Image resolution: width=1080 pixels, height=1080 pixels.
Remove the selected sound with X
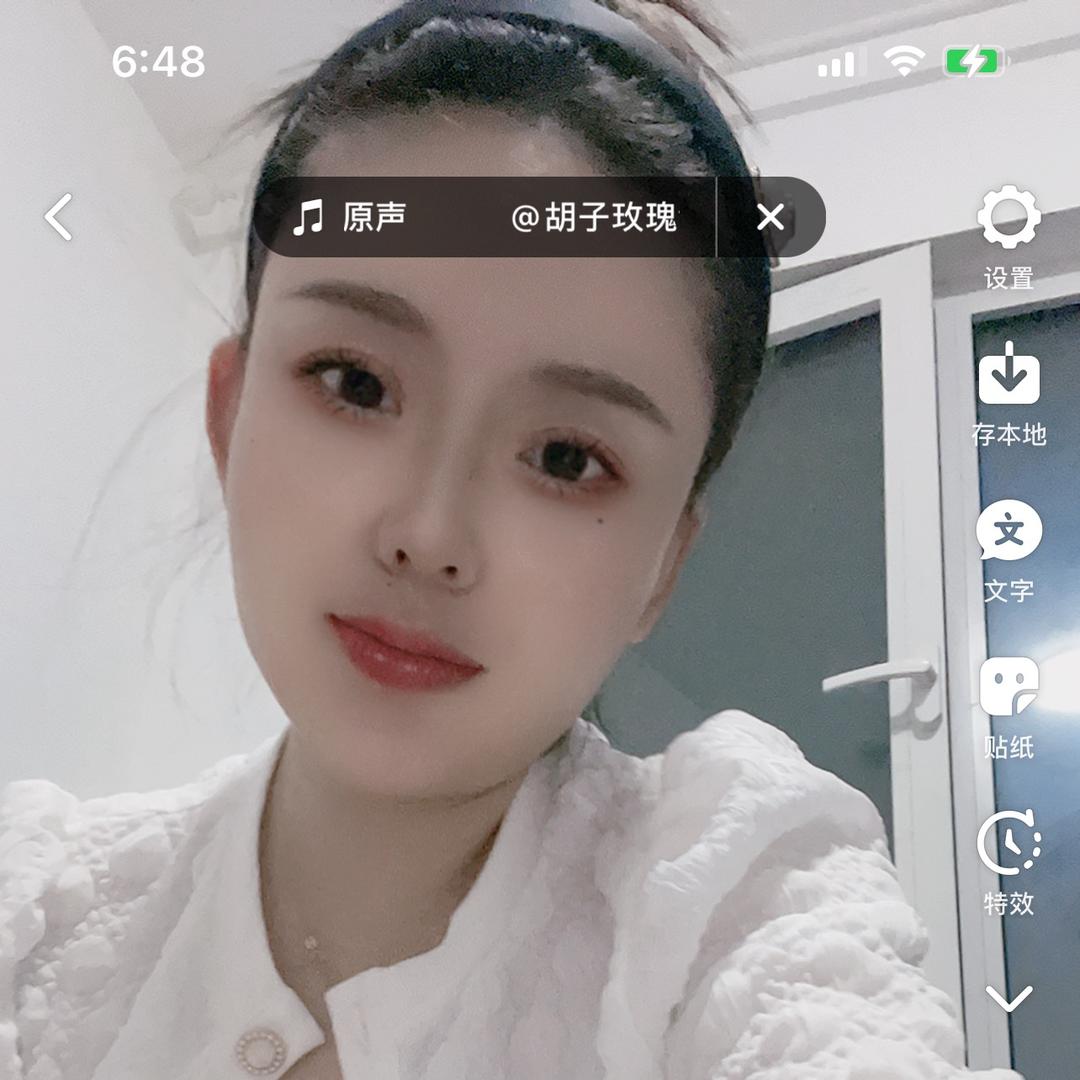click(770, 217)
